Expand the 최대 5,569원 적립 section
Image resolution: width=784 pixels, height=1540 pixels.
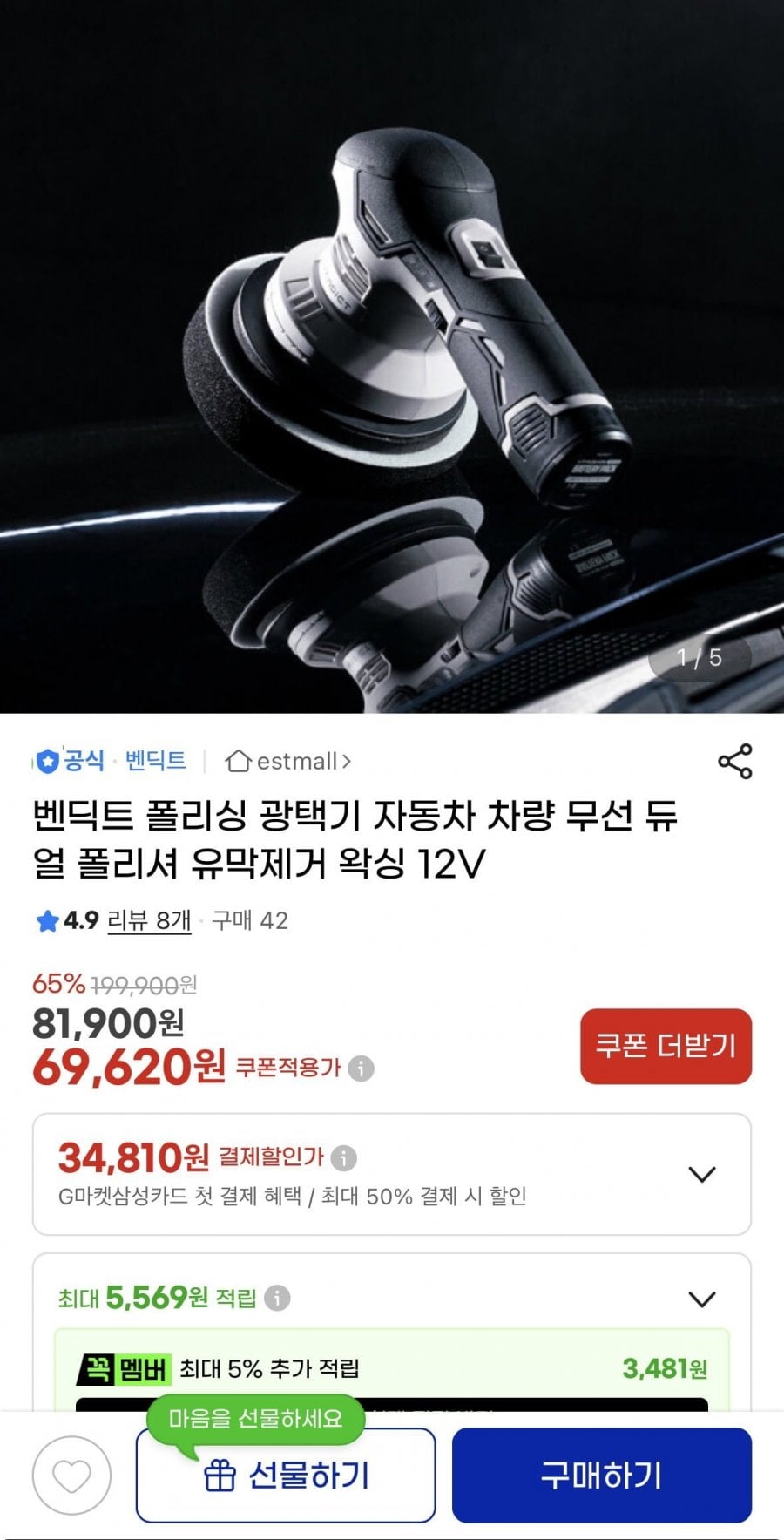point(701,1299)
